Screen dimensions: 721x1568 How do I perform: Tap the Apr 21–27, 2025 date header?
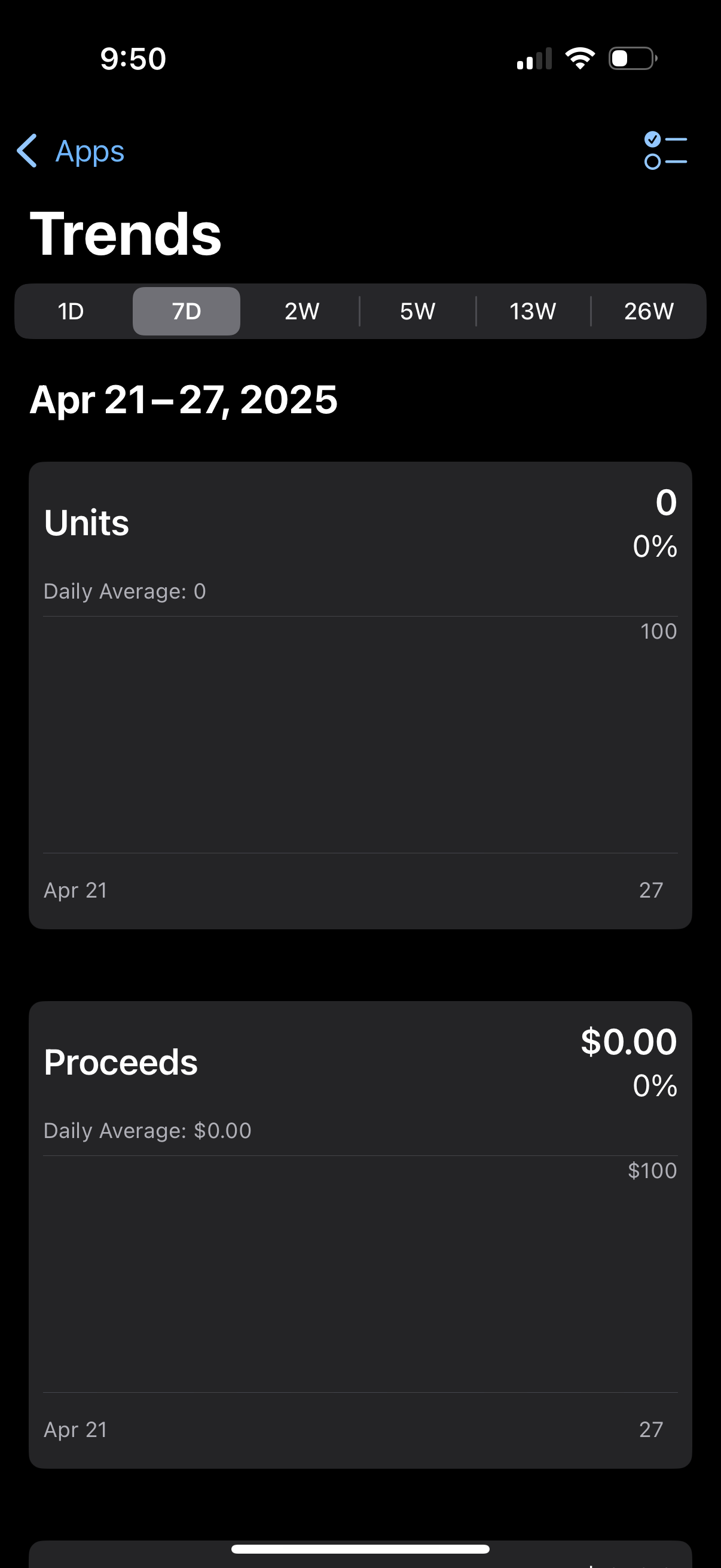point(184,400)
